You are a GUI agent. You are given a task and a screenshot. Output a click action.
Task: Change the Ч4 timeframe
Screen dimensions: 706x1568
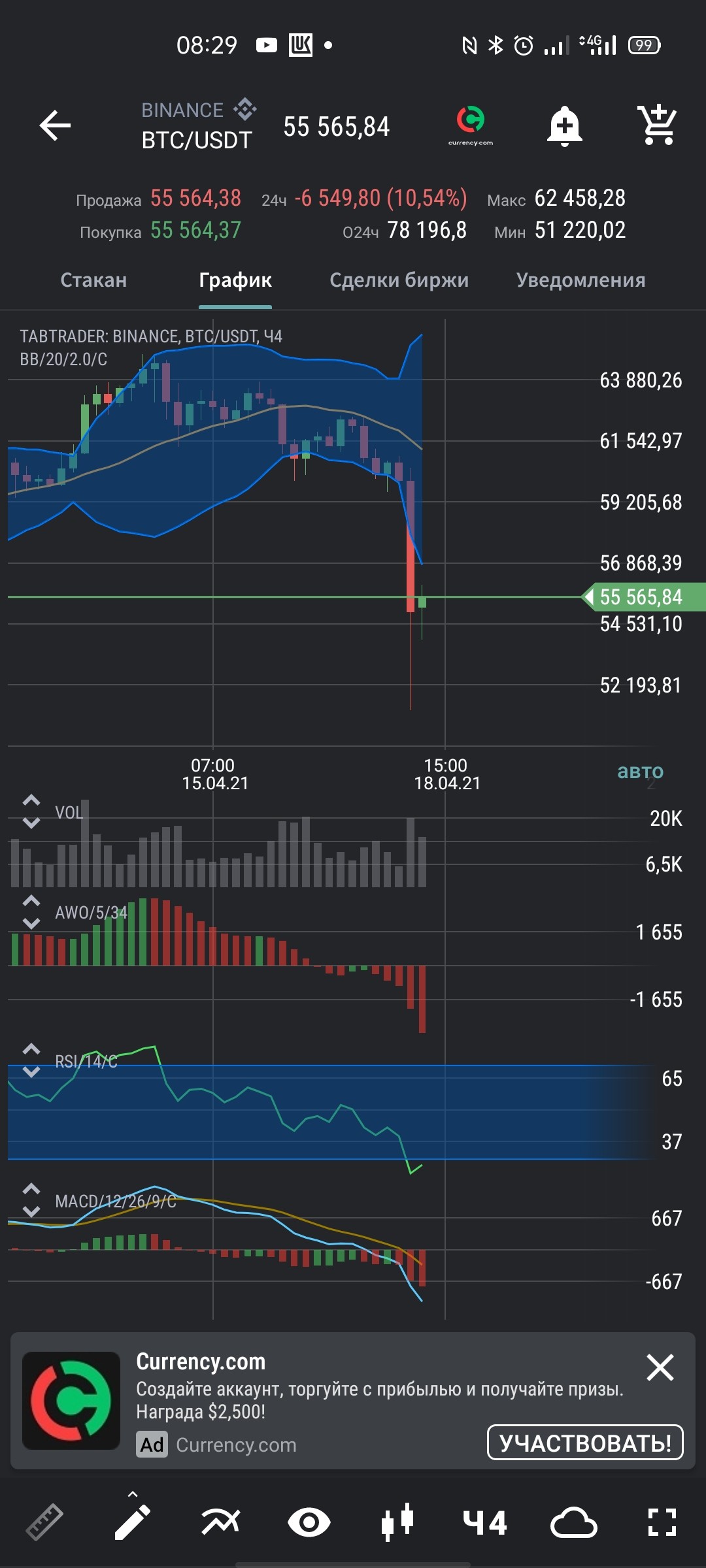tap(484, 1522)
